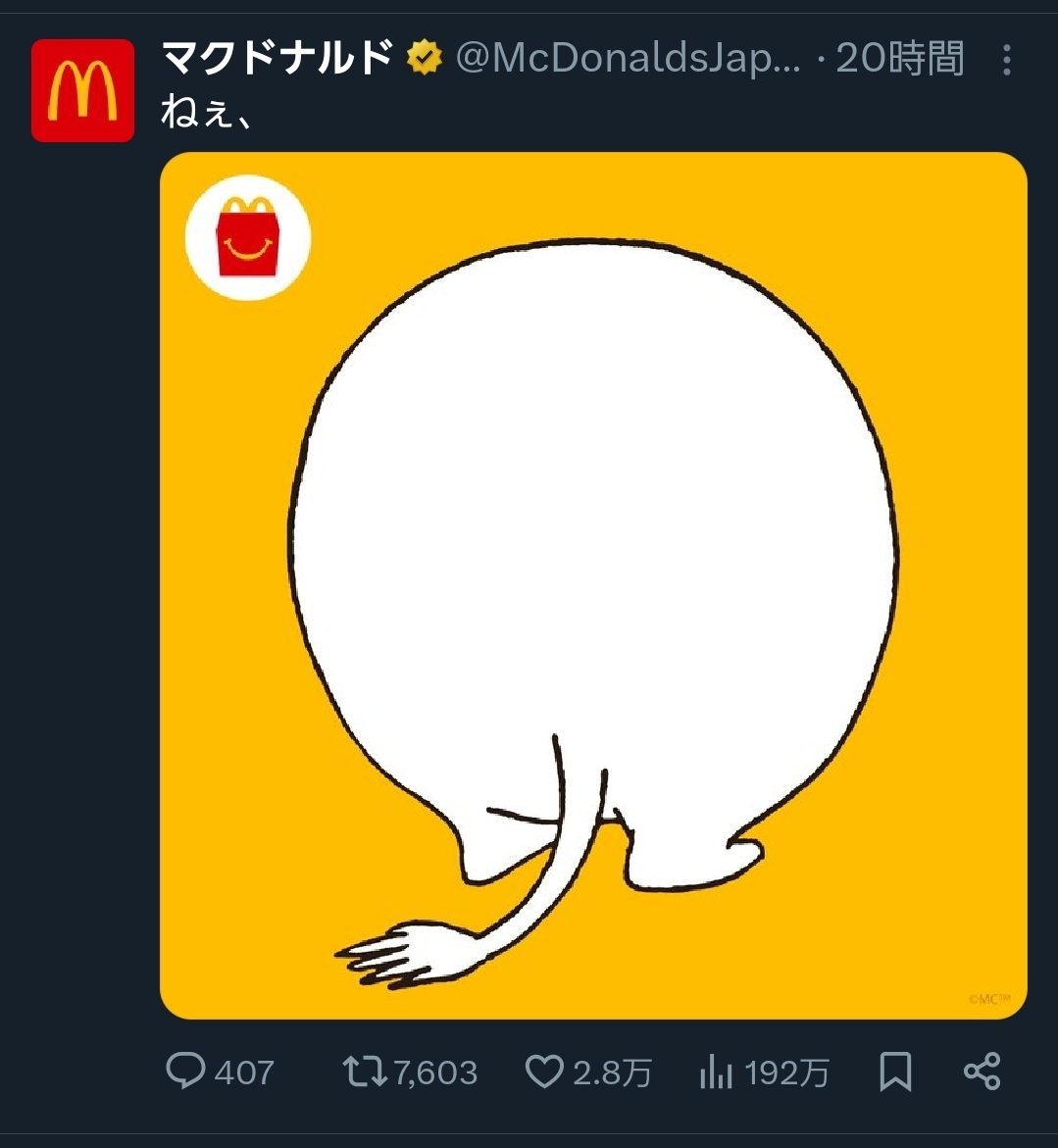Open the tweet overflow menu
Image resolution: width=1058 pixels, height=1148 pixels.
[x=1006, y=61]
